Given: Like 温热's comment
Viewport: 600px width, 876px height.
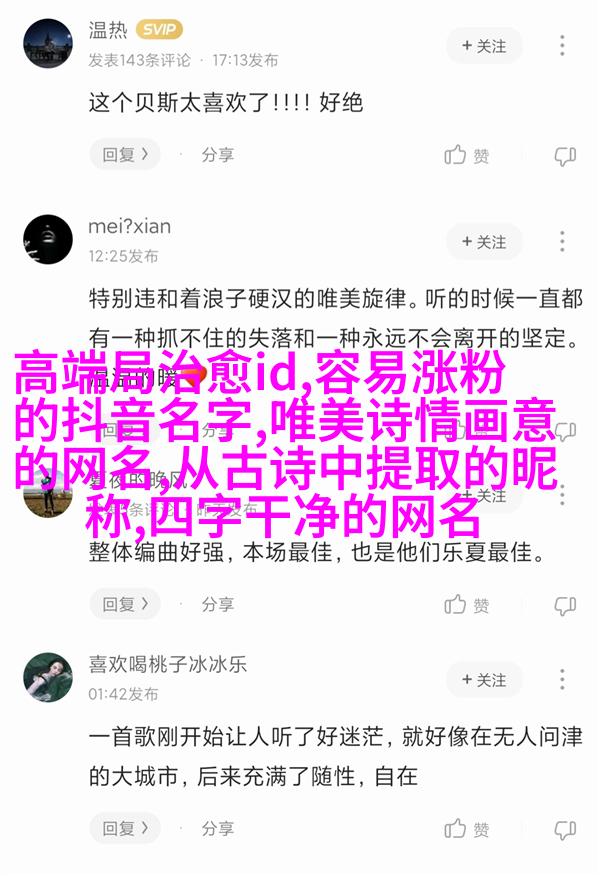Looking at the screenshot, I should pyautogui.click(x=467, y=155).
